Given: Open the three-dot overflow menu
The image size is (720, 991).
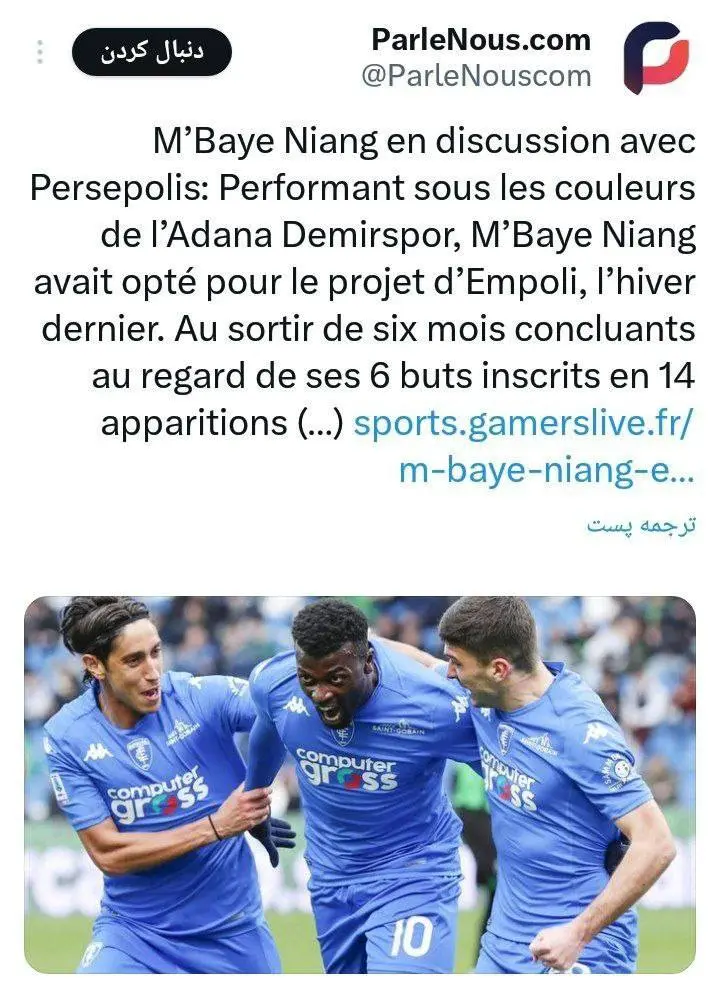Looking at the screenshot, I should click(x=40, y=52).
